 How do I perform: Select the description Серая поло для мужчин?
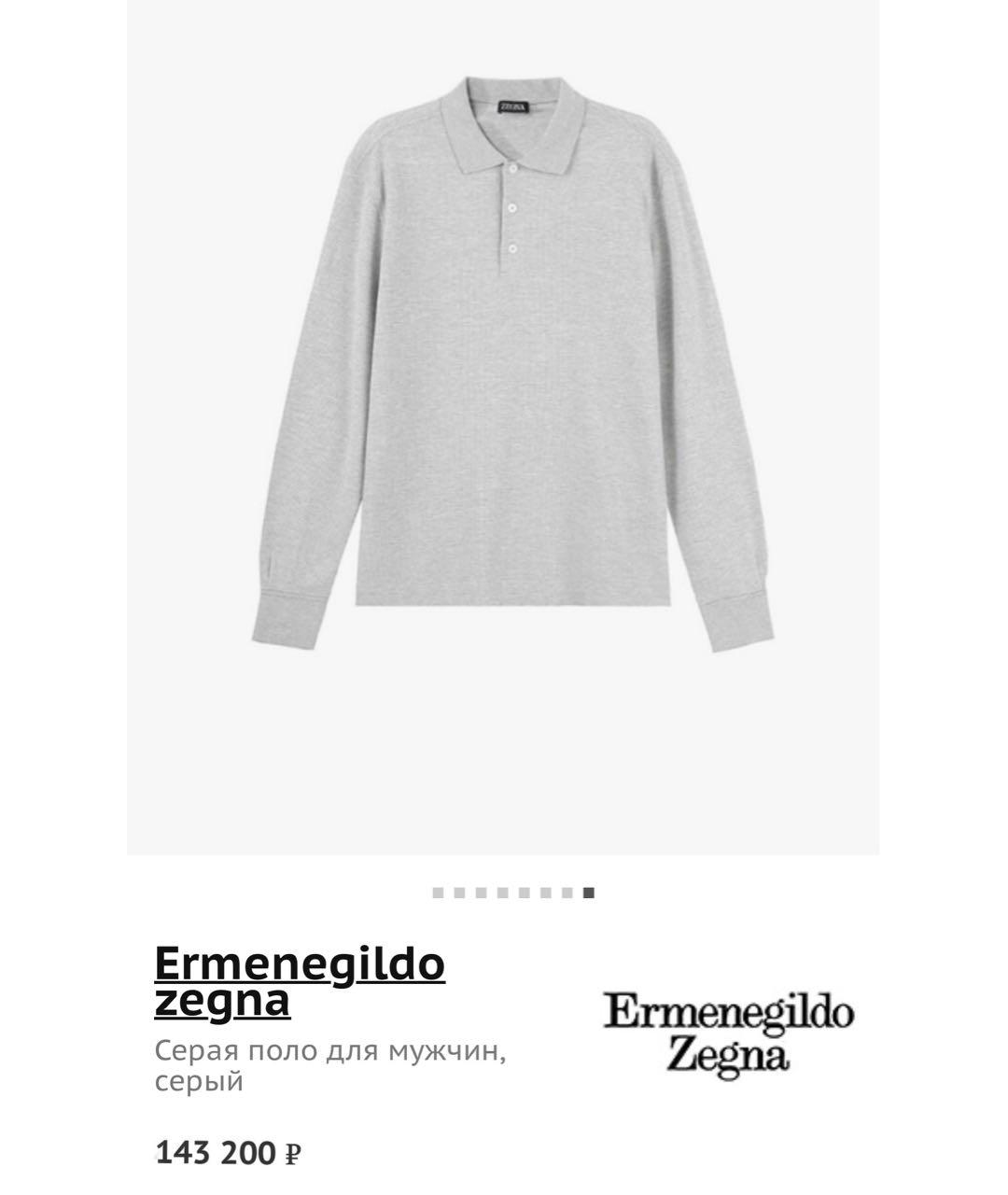(331, 1050)
